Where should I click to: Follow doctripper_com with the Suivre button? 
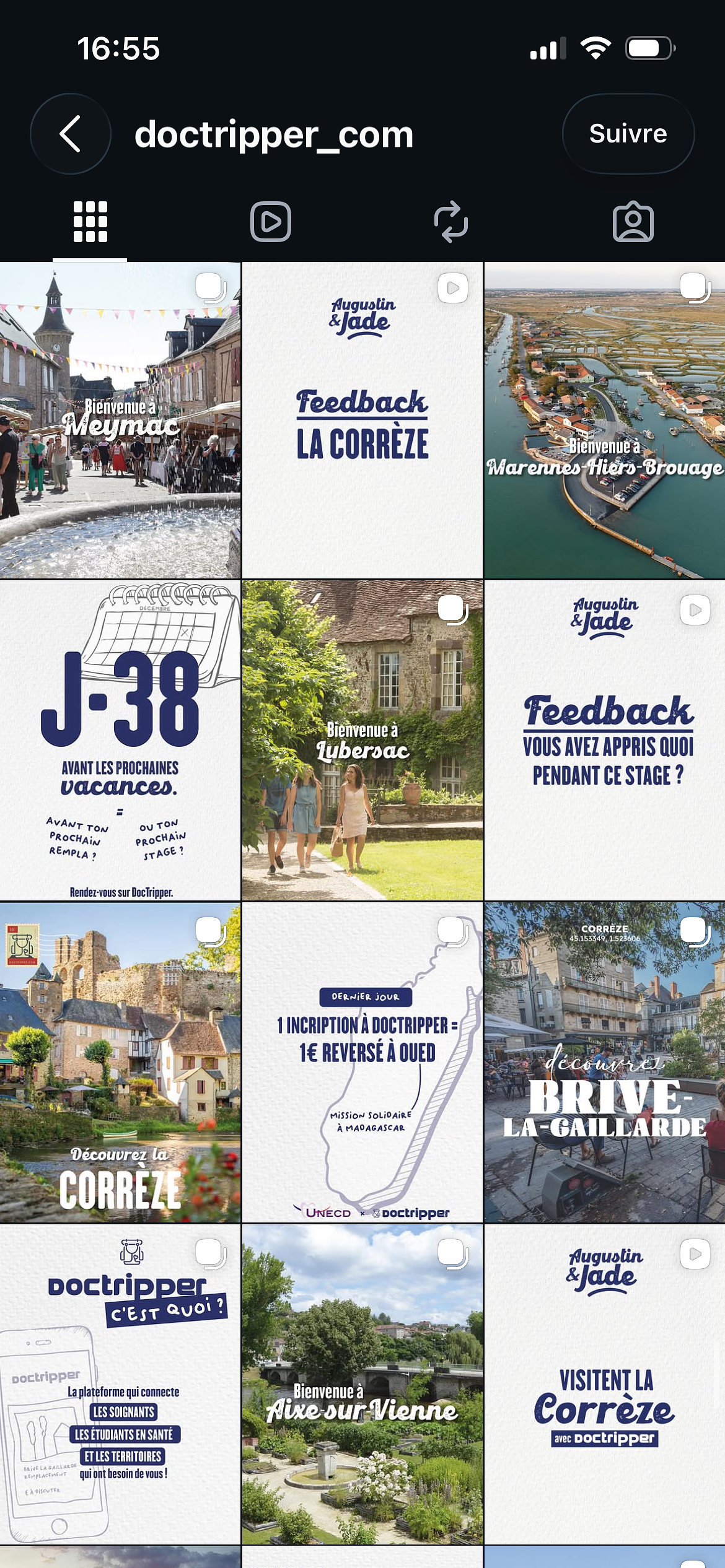coord(628,134)
